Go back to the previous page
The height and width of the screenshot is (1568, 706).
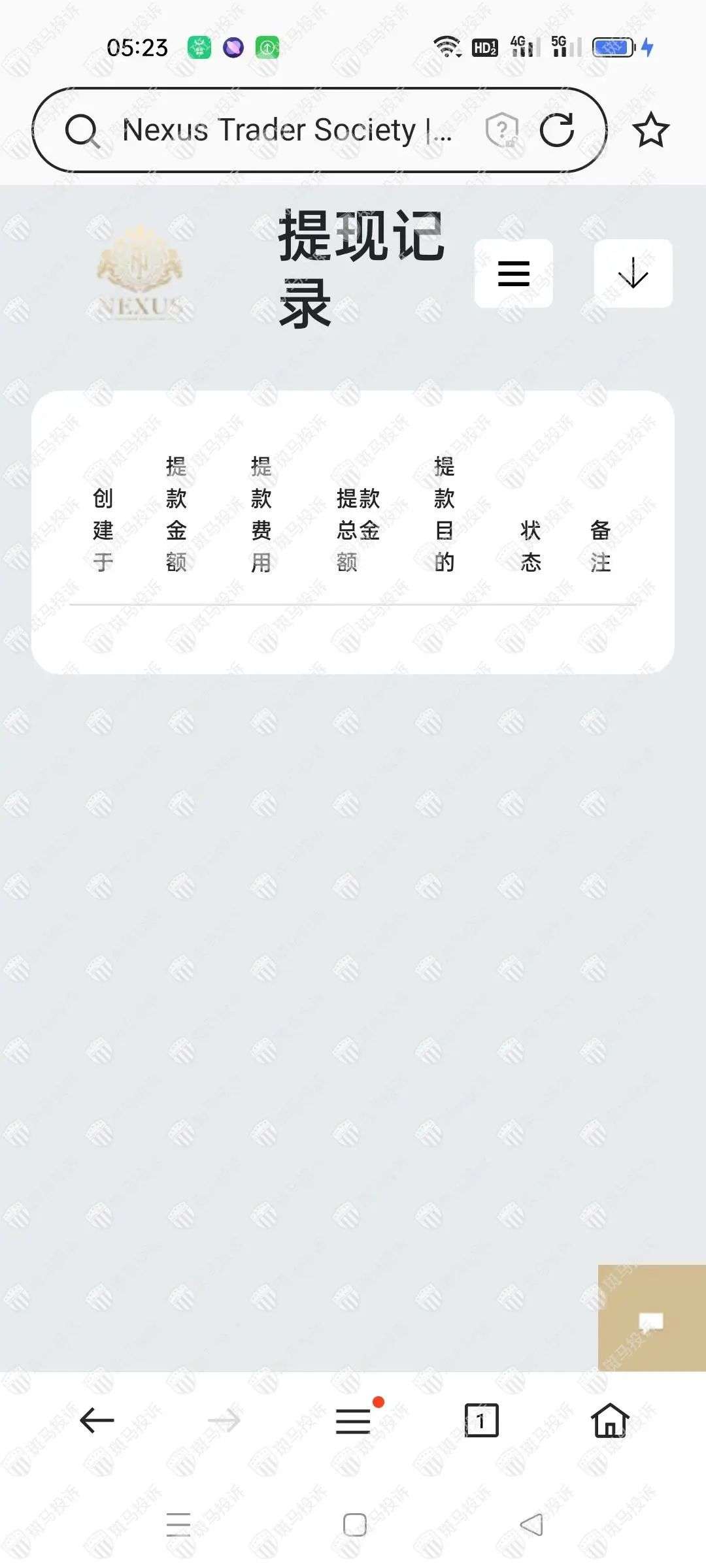(x=97, y=1420)
